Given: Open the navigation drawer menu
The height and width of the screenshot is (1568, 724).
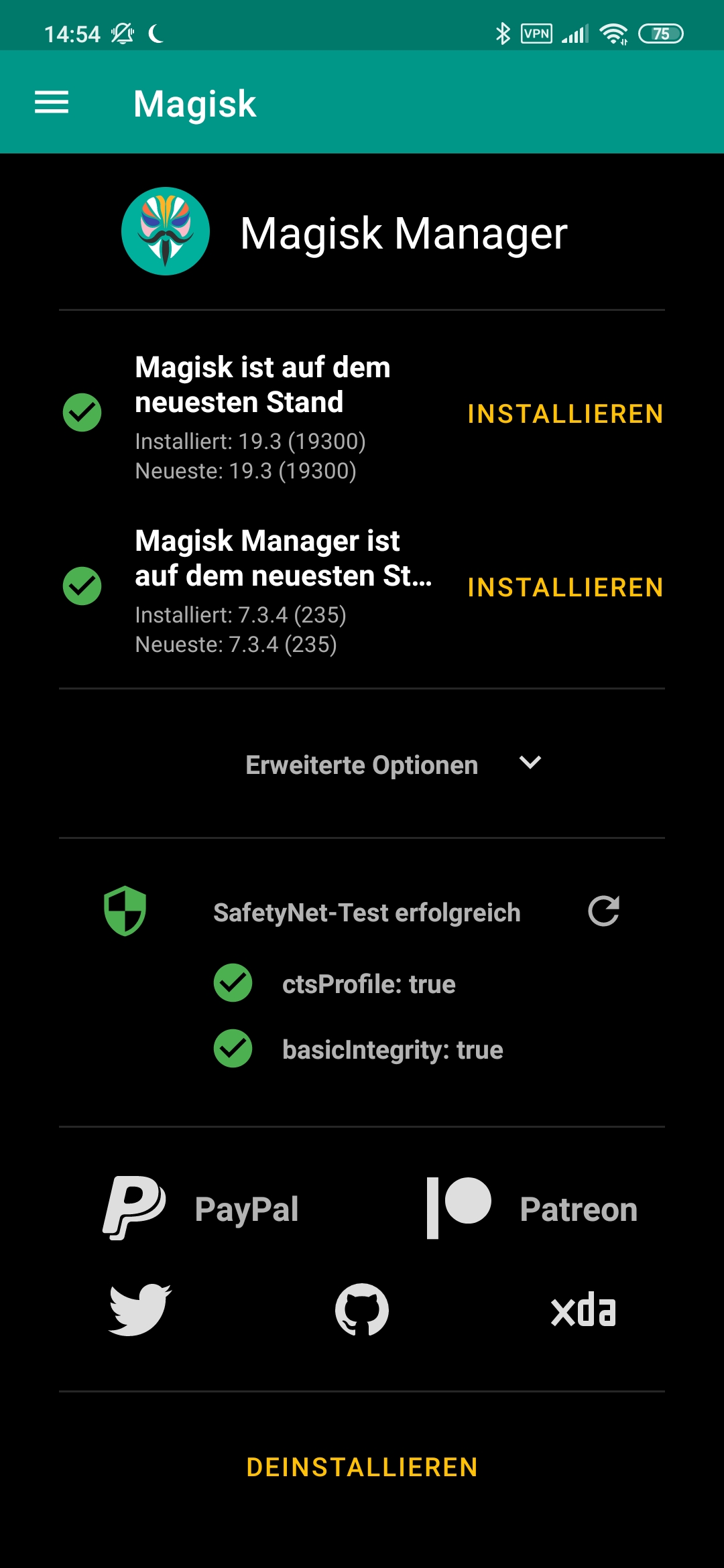Looking at the screenshot, I should [52, 103].
